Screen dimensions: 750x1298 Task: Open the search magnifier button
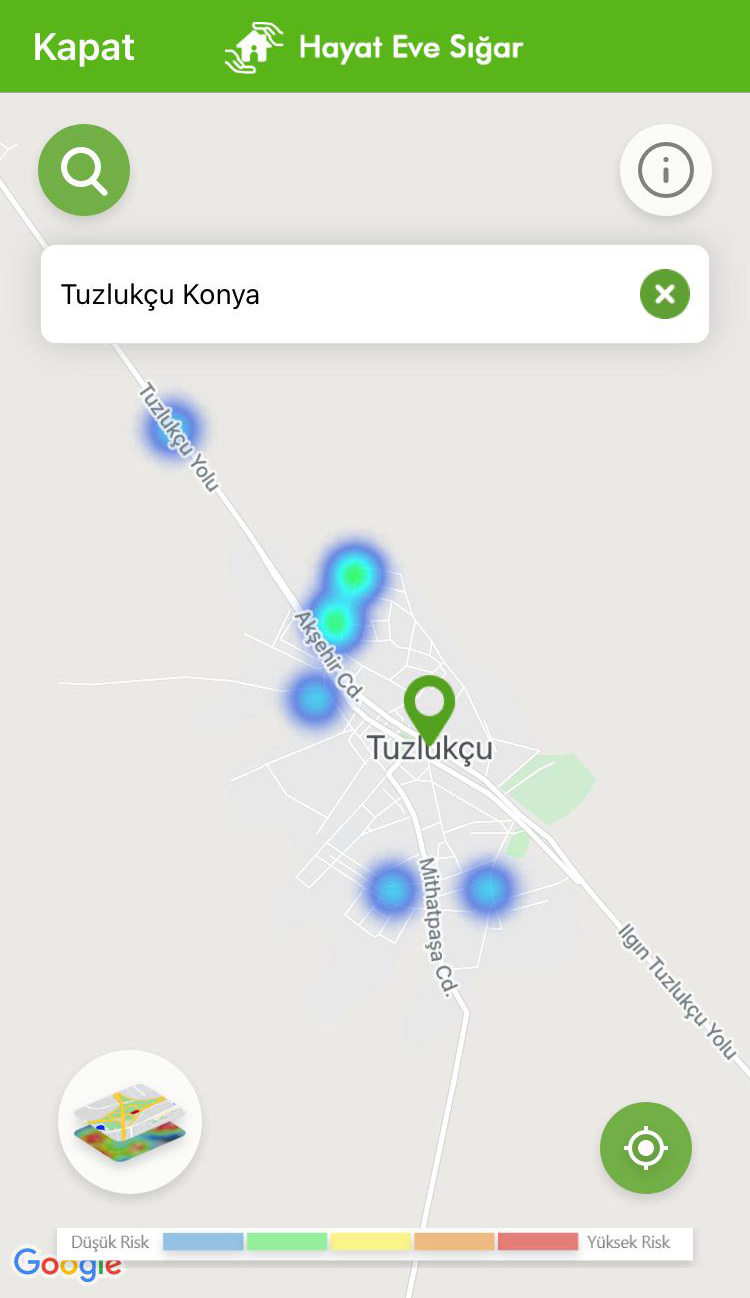pyautogui.click(x=84, y=170)
